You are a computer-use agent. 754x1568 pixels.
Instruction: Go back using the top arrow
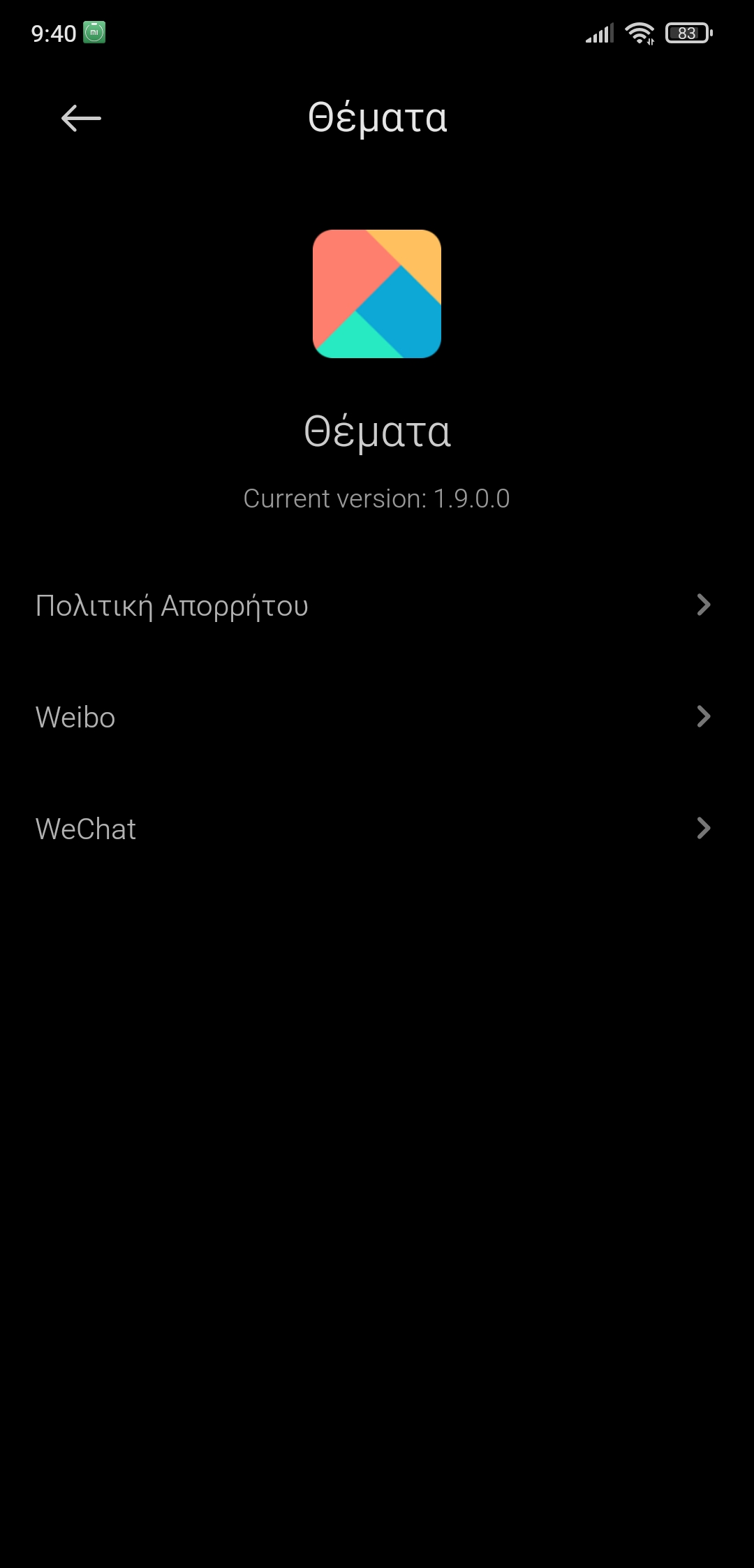(x=81, y=118)
